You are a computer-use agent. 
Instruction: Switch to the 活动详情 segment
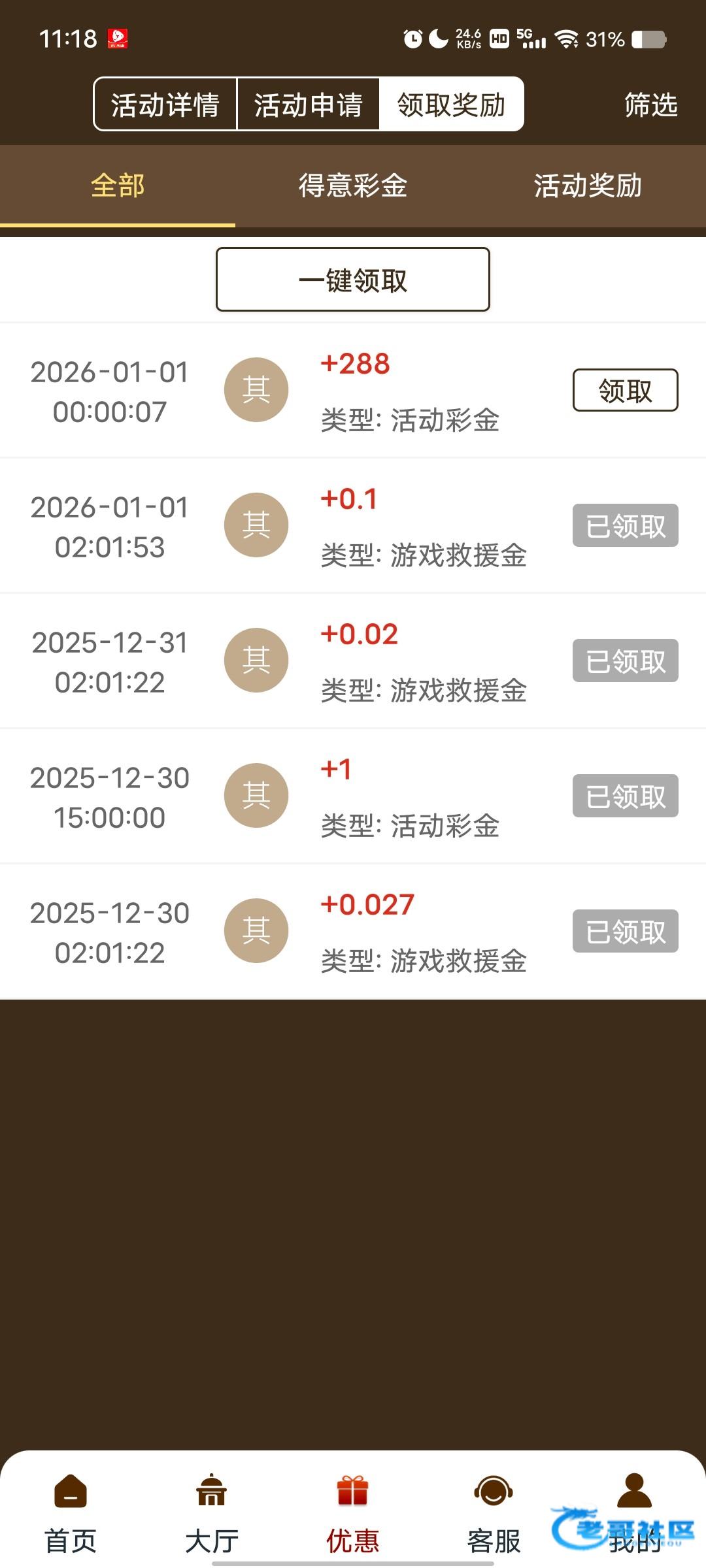[x=165, y=105]
